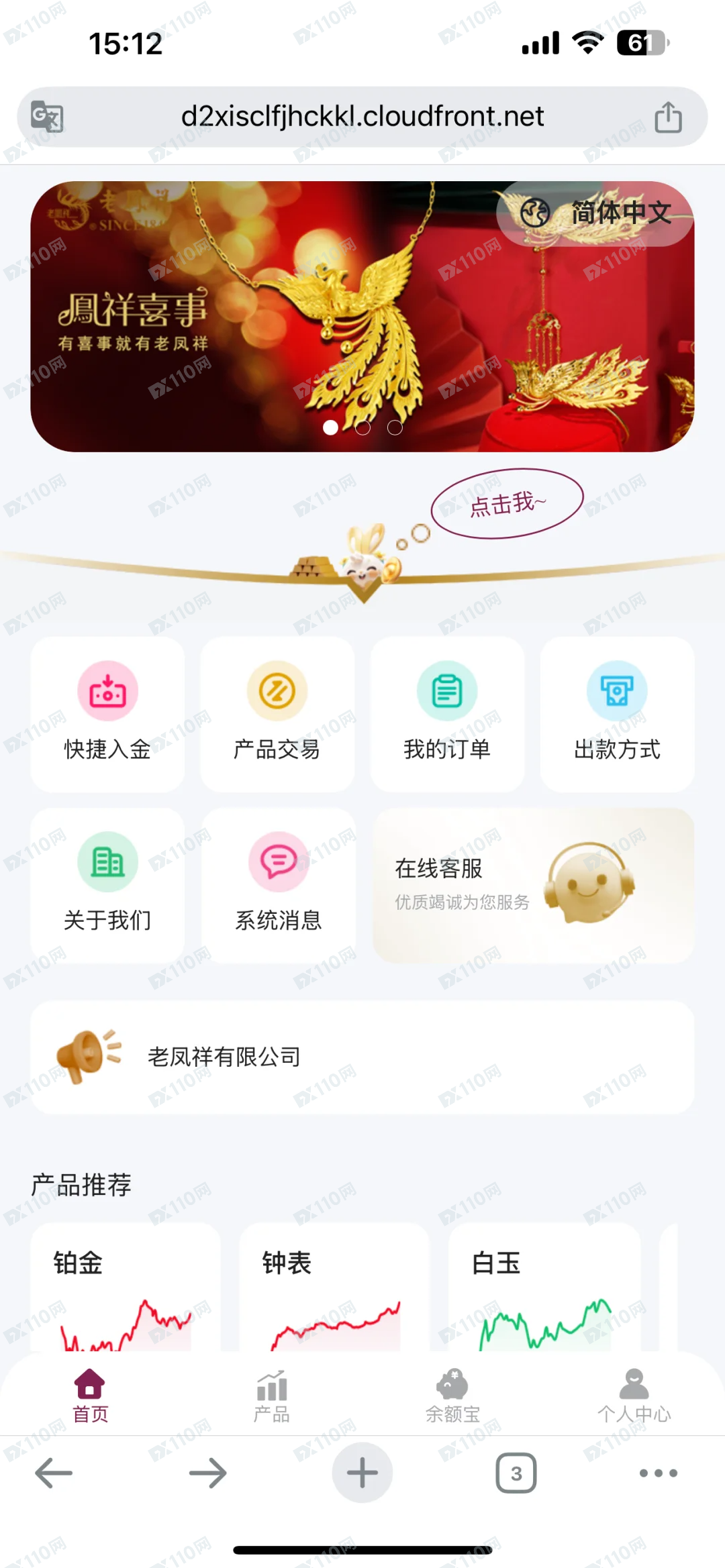Open 快捷入金 quick deposit
This screenshot has height=1568, width=725.
click(107, 714)
